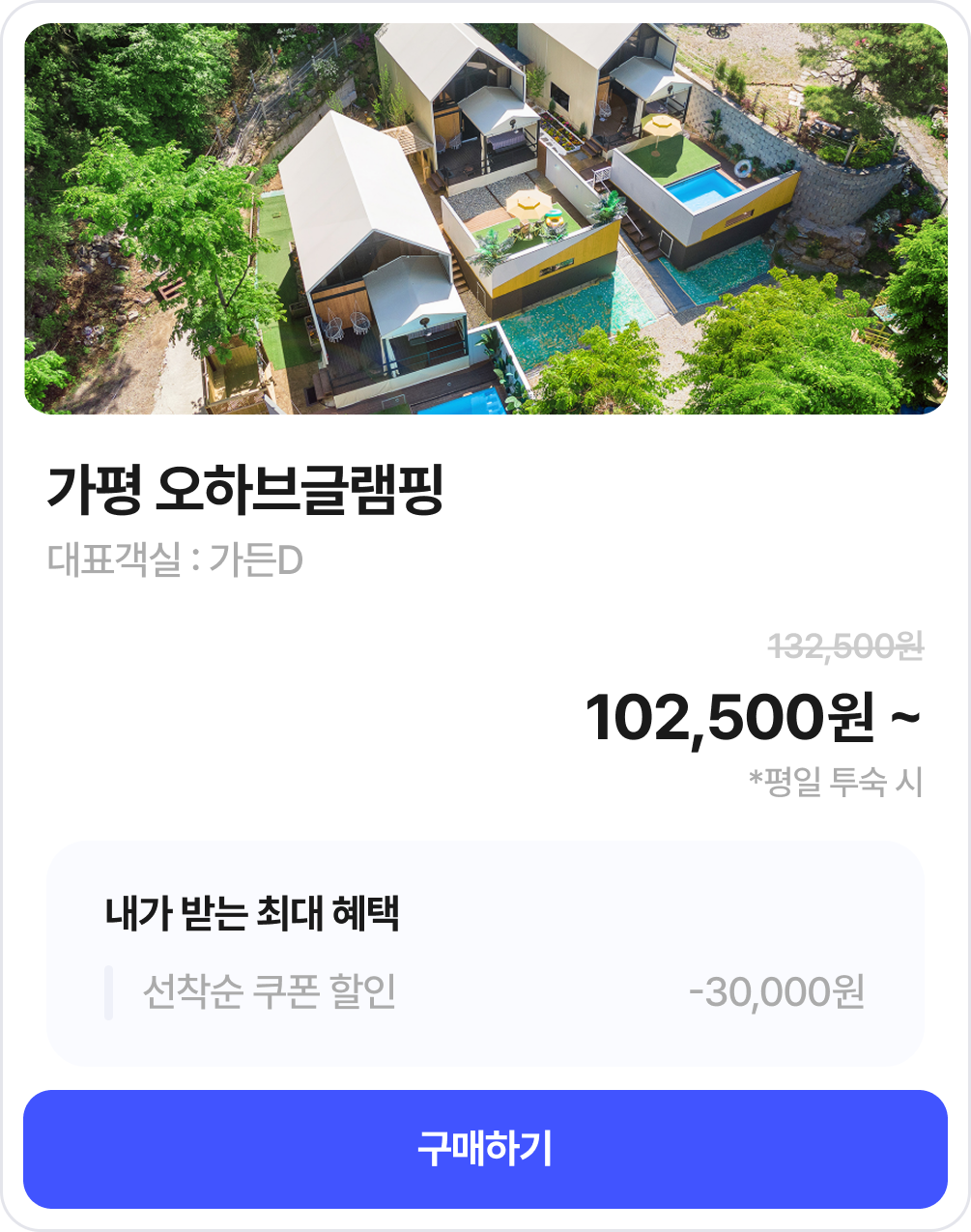The height and width of the screenshot is (1232, 971).
Task: Open the 가평 오하브글램핑 photo
Action: coord(485,219)
